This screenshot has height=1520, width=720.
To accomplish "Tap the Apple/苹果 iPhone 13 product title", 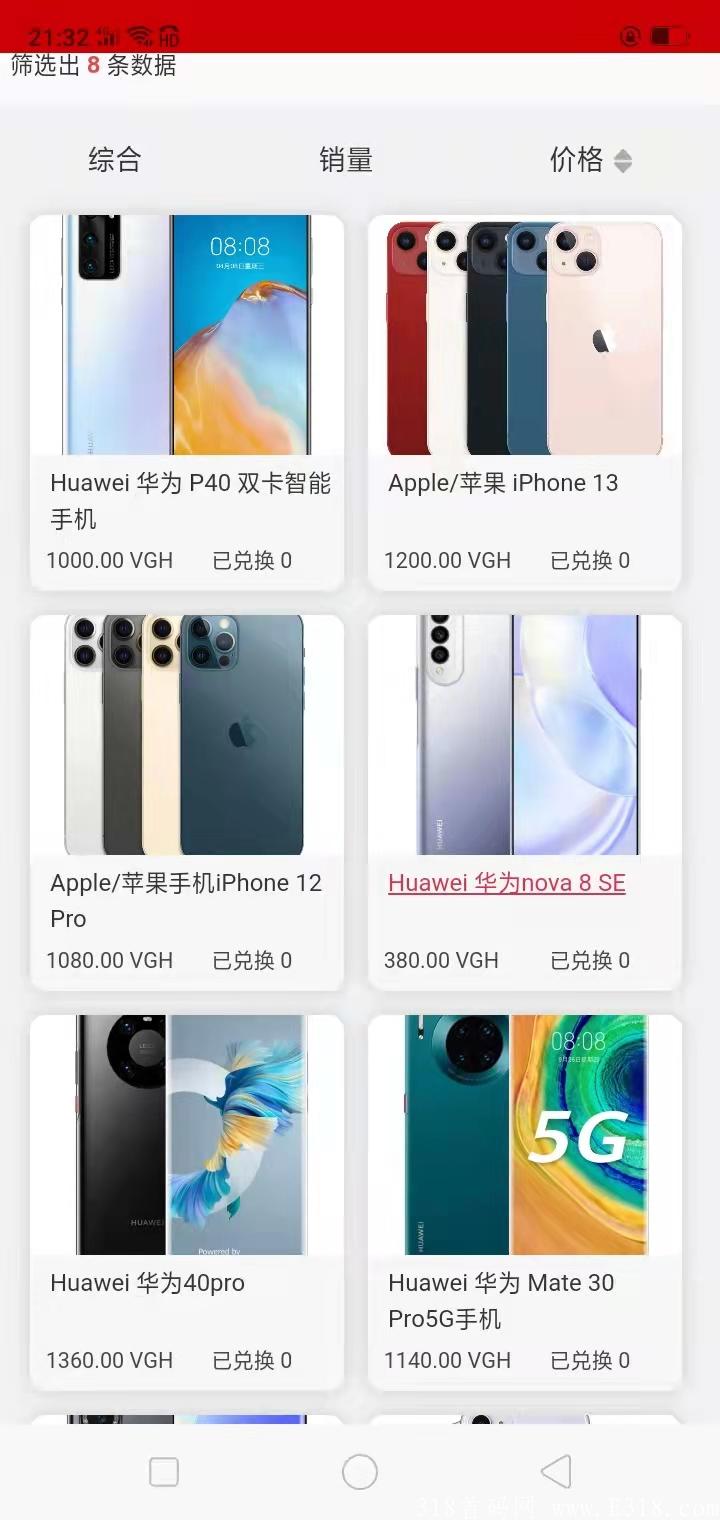I will tap(502, 483).
